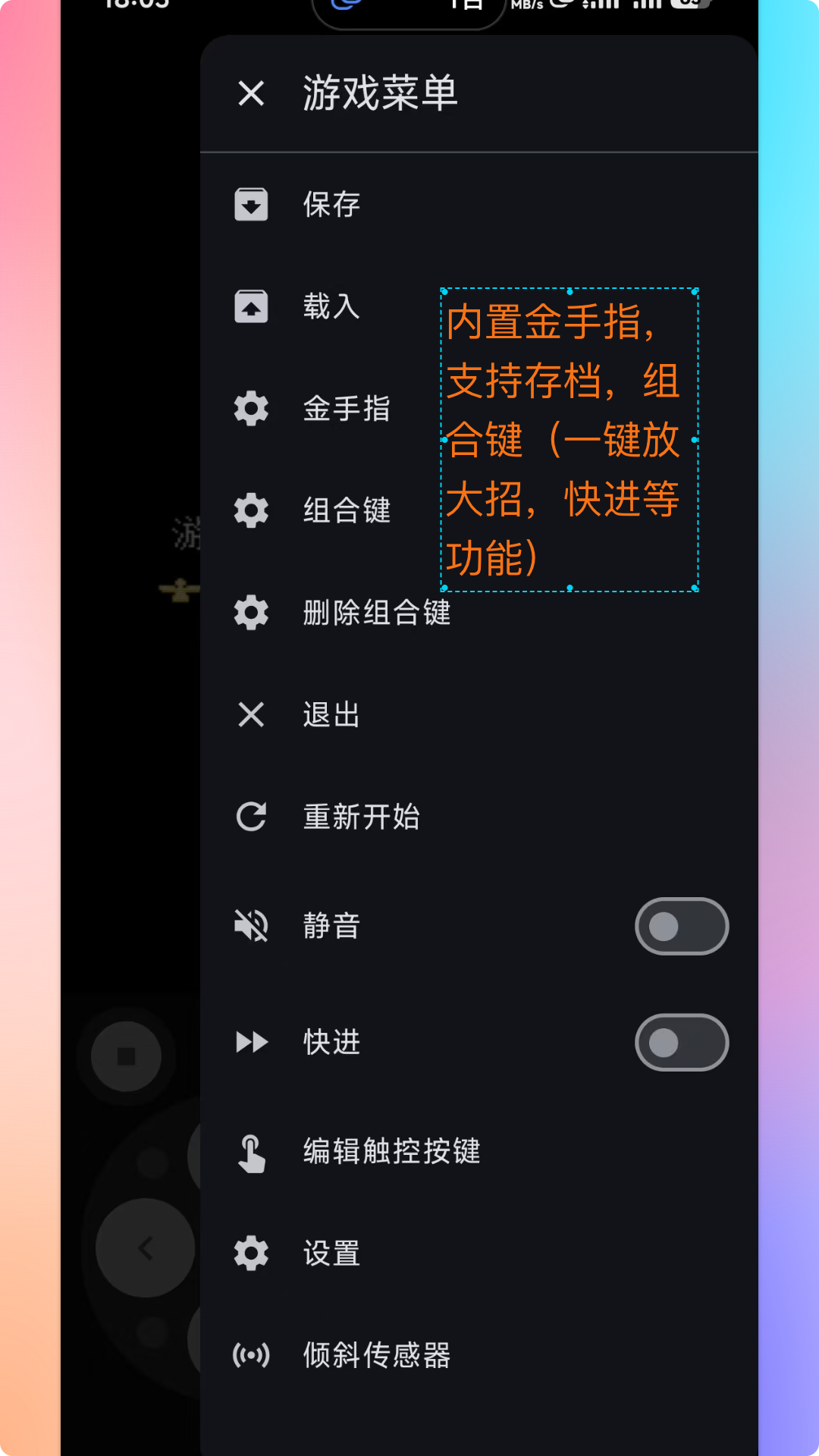Viewport: 819px width, 1456px height.
Task: Enable the Fast Forward (快进) switch
Action: (680, 1042)
